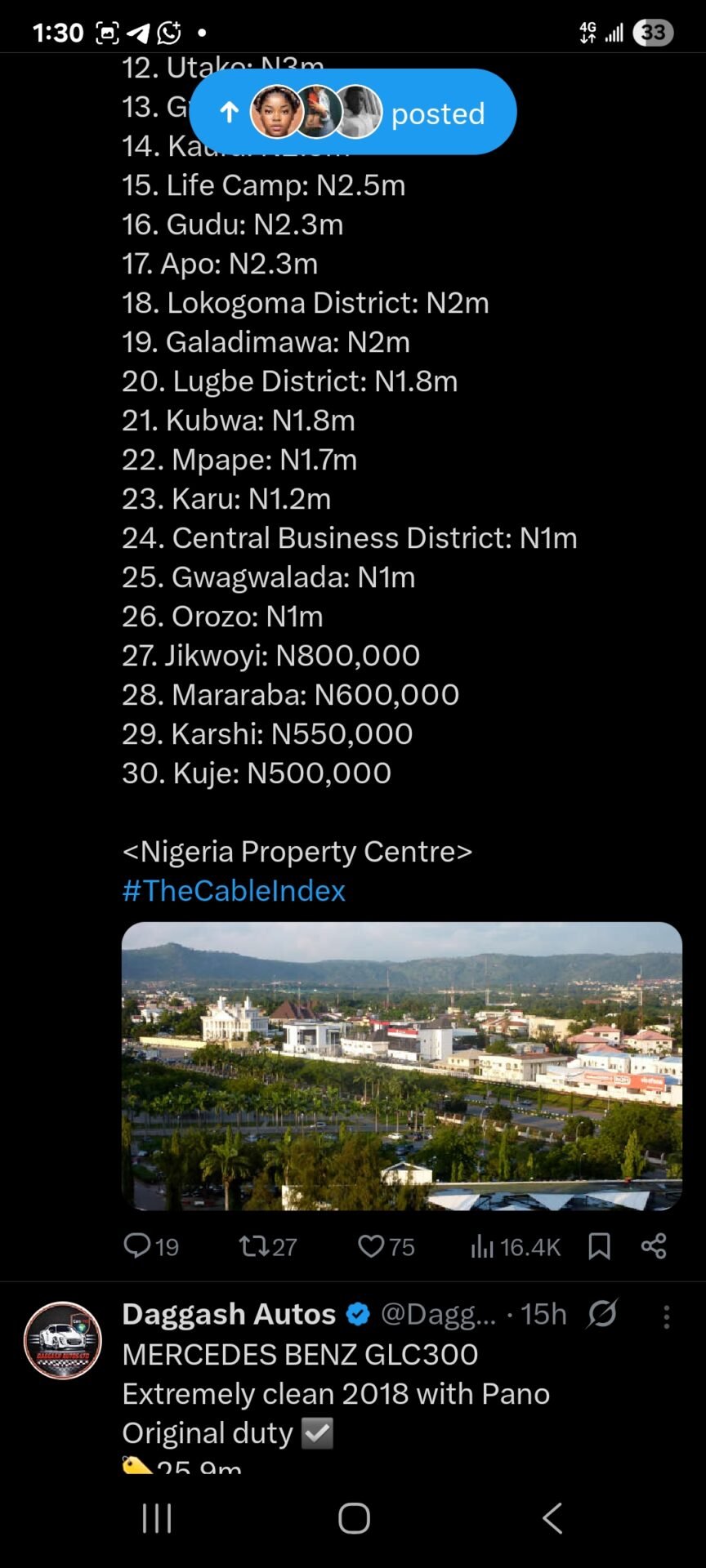Image resolution: width=706 pixels, height=1568 pixels.
Task: Reply to the property price post
Action: tap(137, 1245)
